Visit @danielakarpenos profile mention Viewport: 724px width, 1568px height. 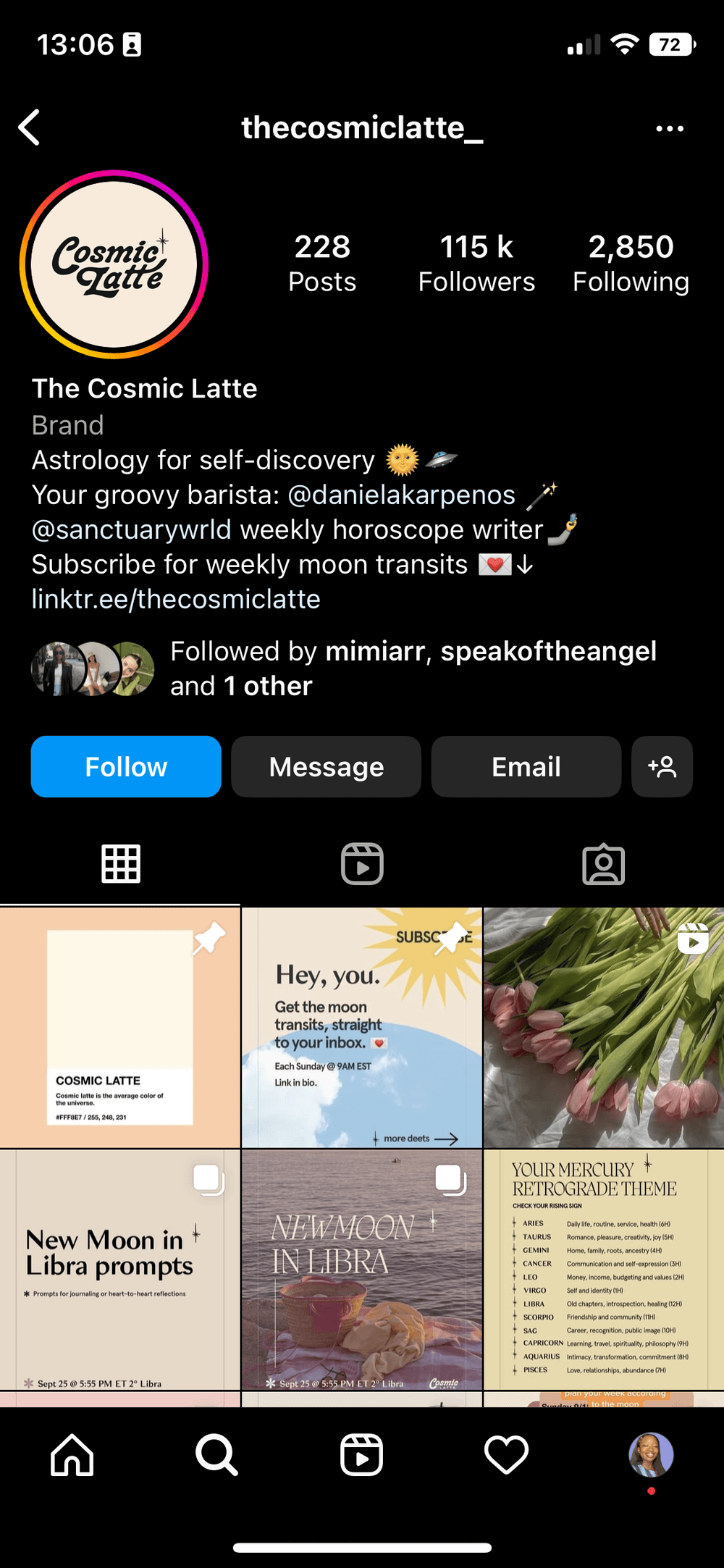coord(402,495)
